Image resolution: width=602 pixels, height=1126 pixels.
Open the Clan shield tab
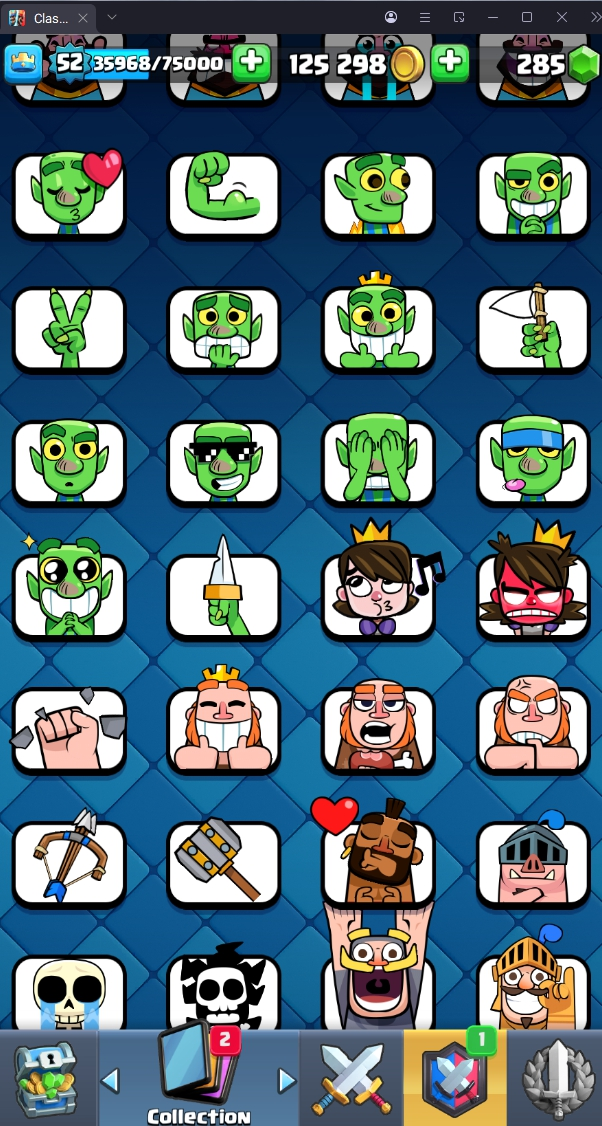454,1078
